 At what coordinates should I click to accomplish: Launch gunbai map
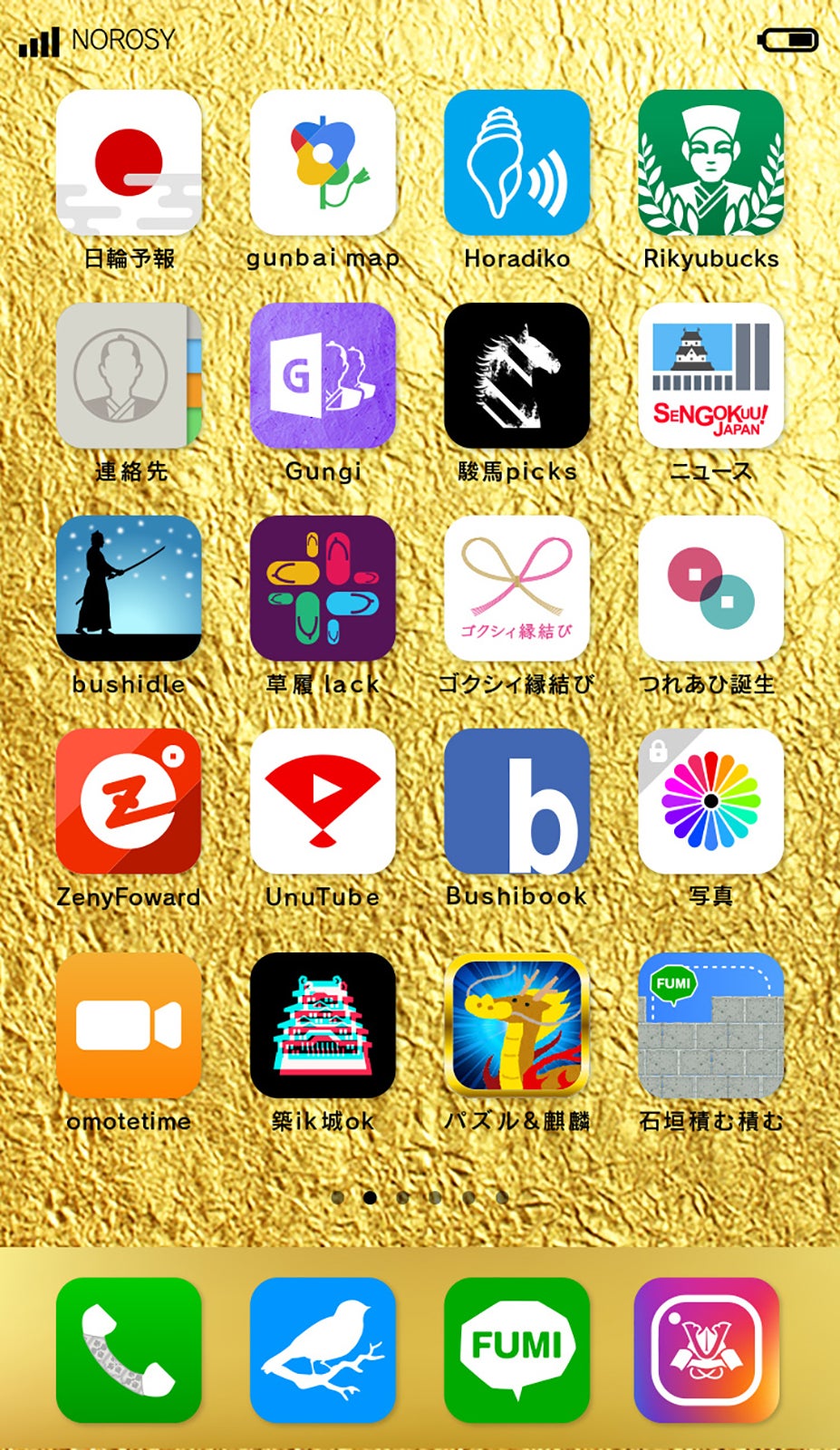click(x=323, y=163)
